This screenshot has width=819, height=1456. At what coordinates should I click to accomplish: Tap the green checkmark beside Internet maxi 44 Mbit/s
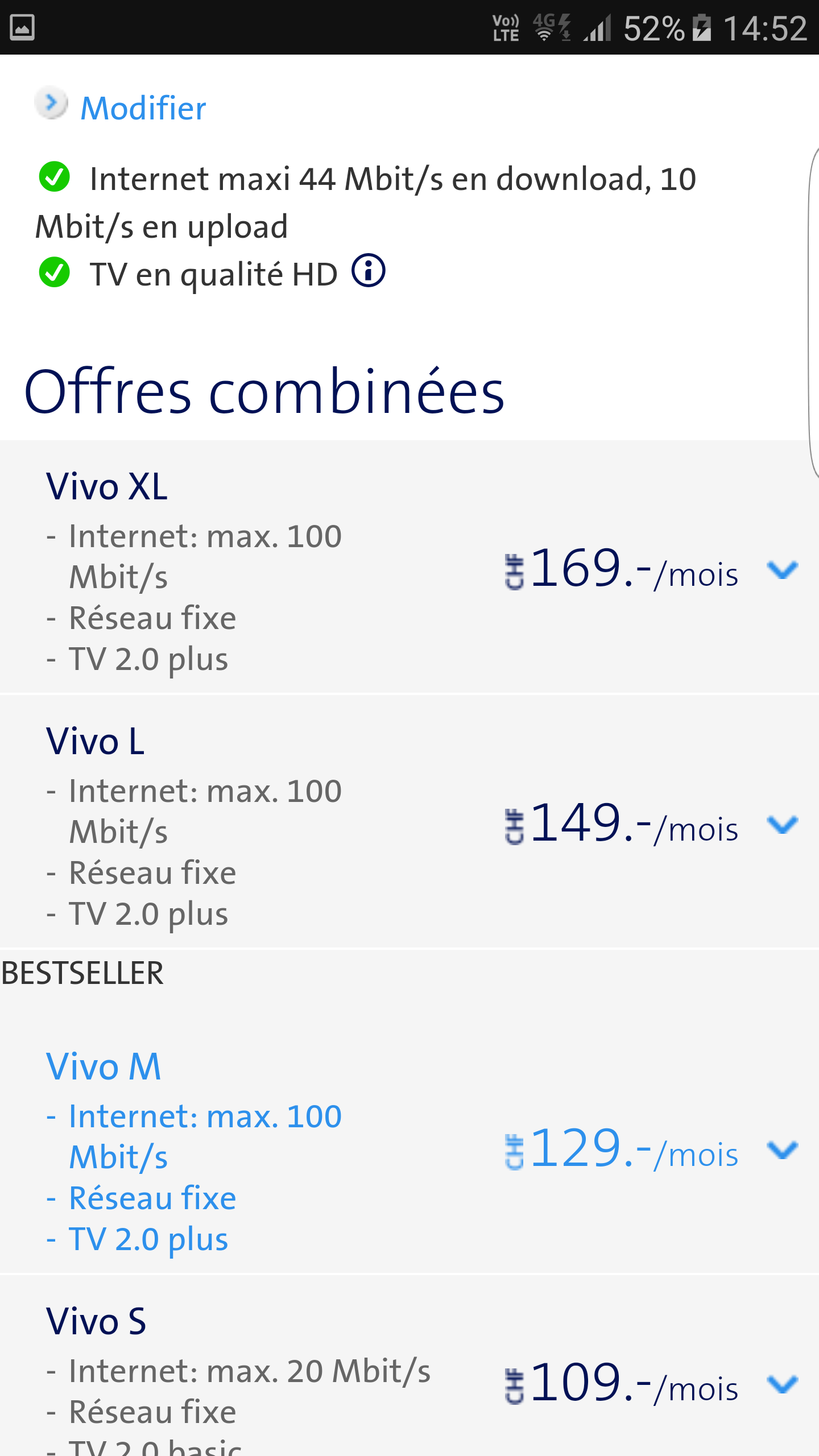[x=54, y=178]
